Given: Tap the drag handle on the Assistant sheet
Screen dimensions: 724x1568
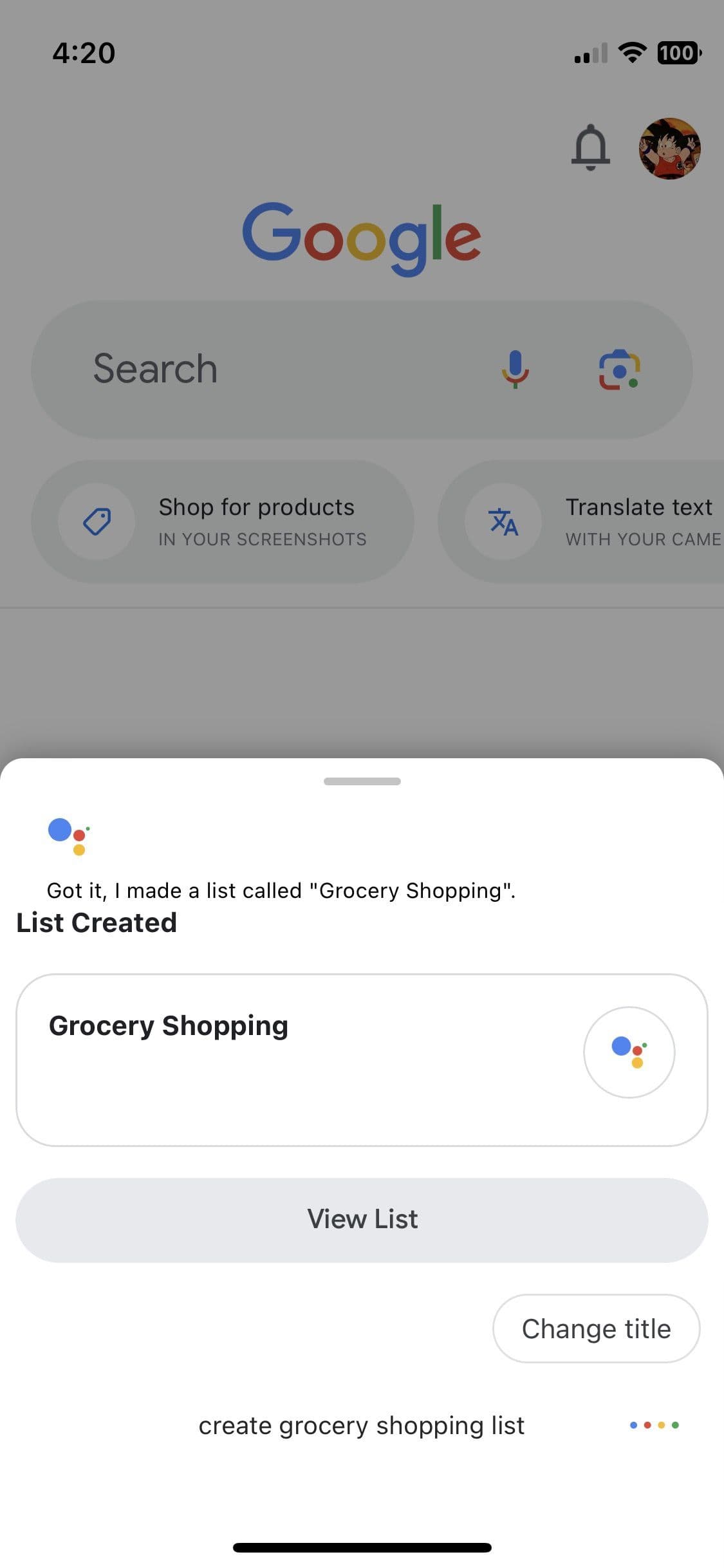Looking at the screenshot, I should click(362, 781).
